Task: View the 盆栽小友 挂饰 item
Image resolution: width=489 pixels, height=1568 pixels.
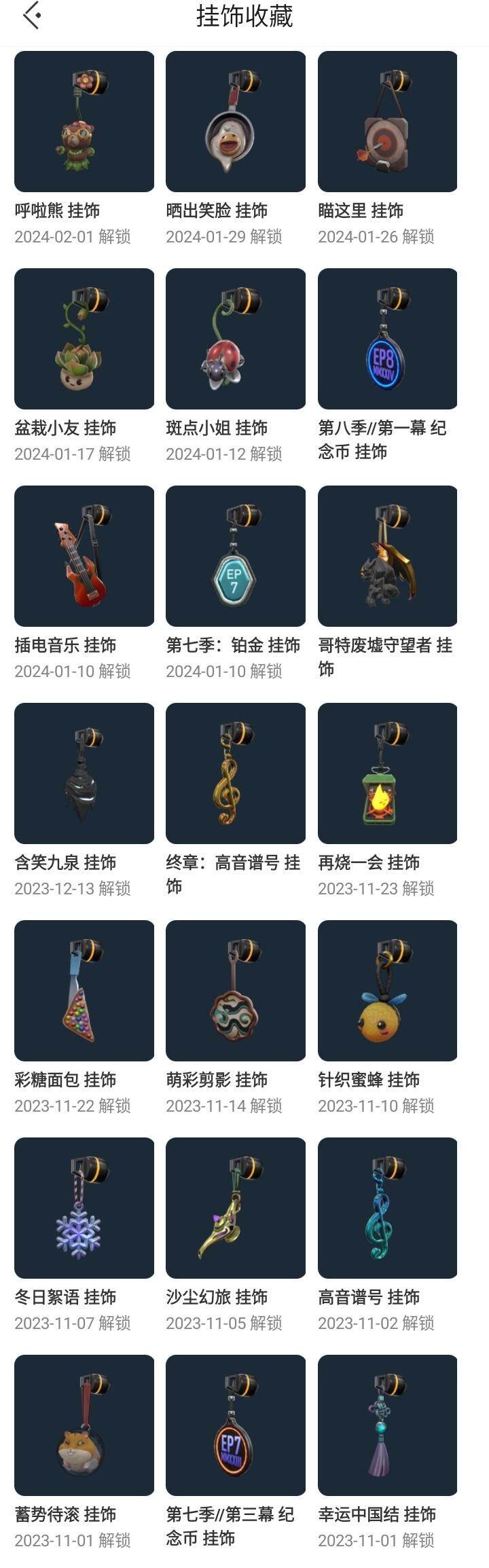Action: [84, 339]
